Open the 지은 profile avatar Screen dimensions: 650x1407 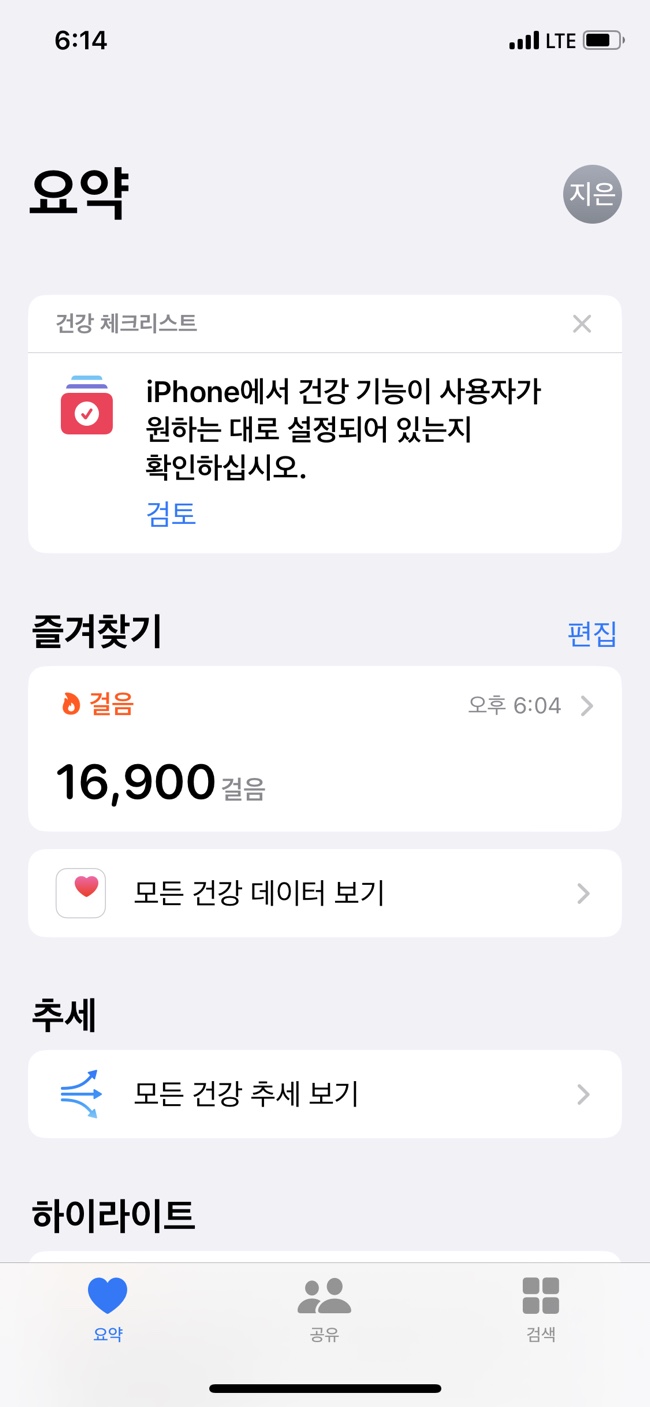click(x=592, y=194)
